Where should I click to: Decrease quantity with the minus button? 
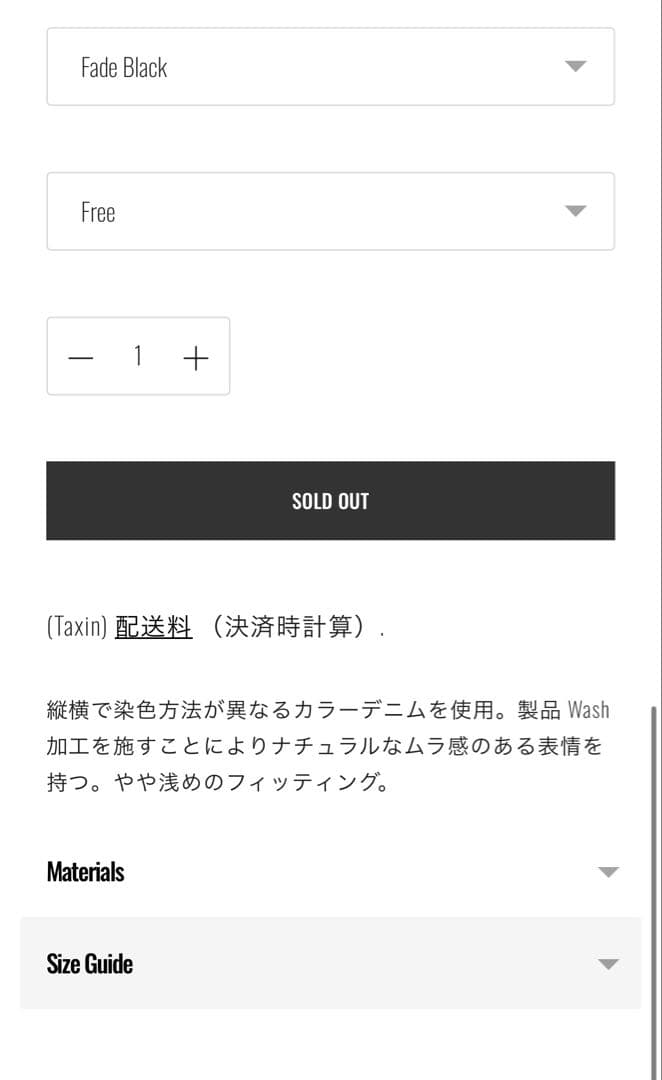click(80, 357)
